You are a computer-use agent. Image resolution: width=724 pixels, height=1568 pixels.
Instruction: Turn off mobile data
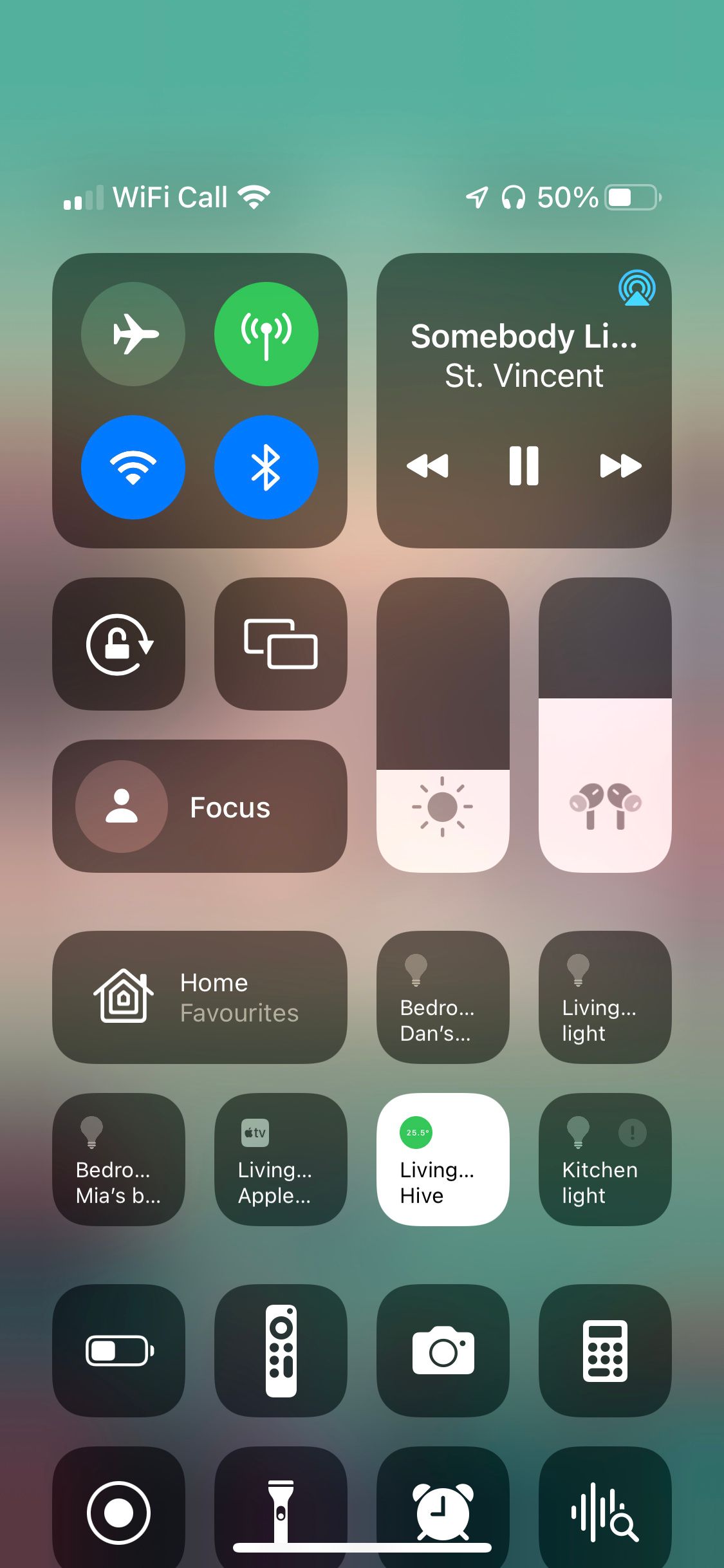tap(266, 334)
